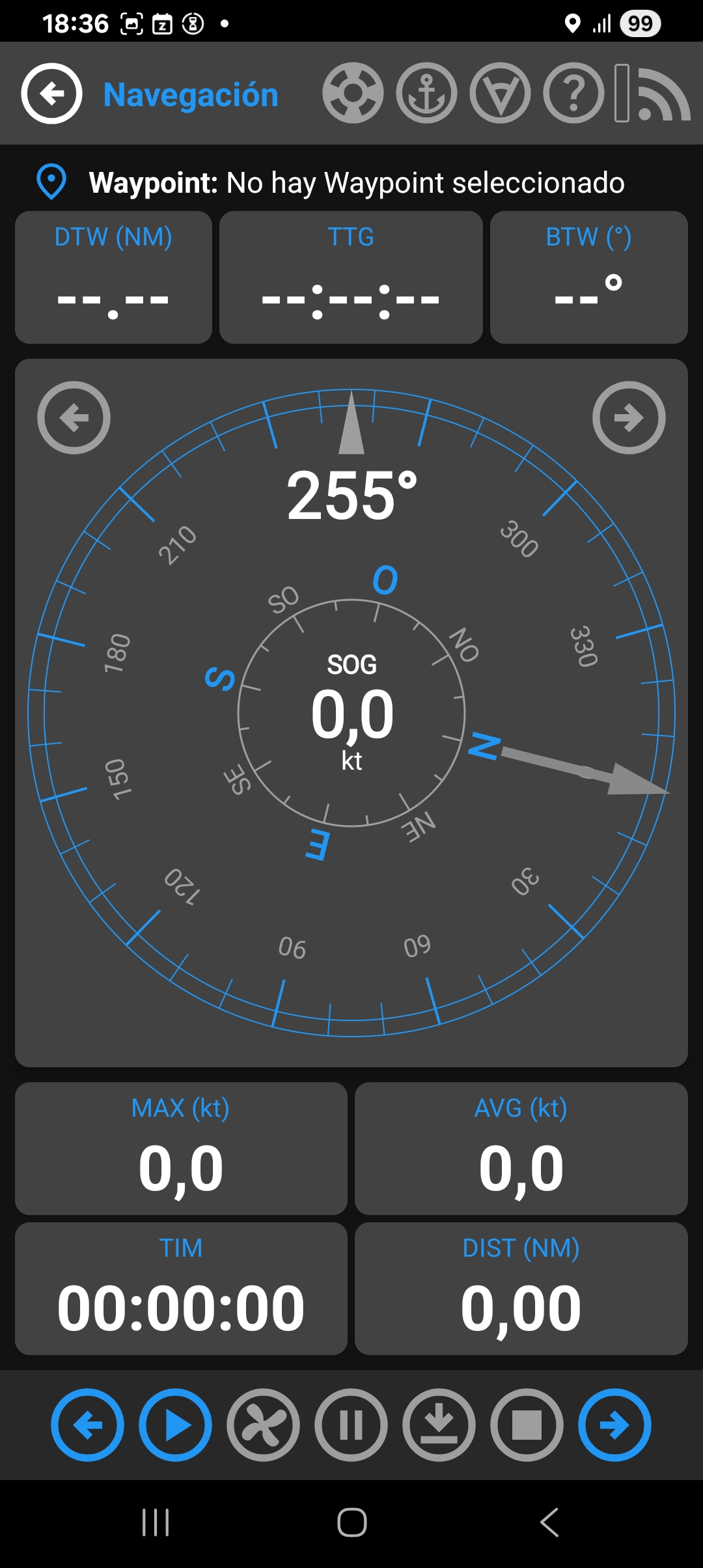Image resolution: width=703 pixels, height=1568 pixels.
Task: Open the anchor alarm feature
Action: (x=426, y=93)
